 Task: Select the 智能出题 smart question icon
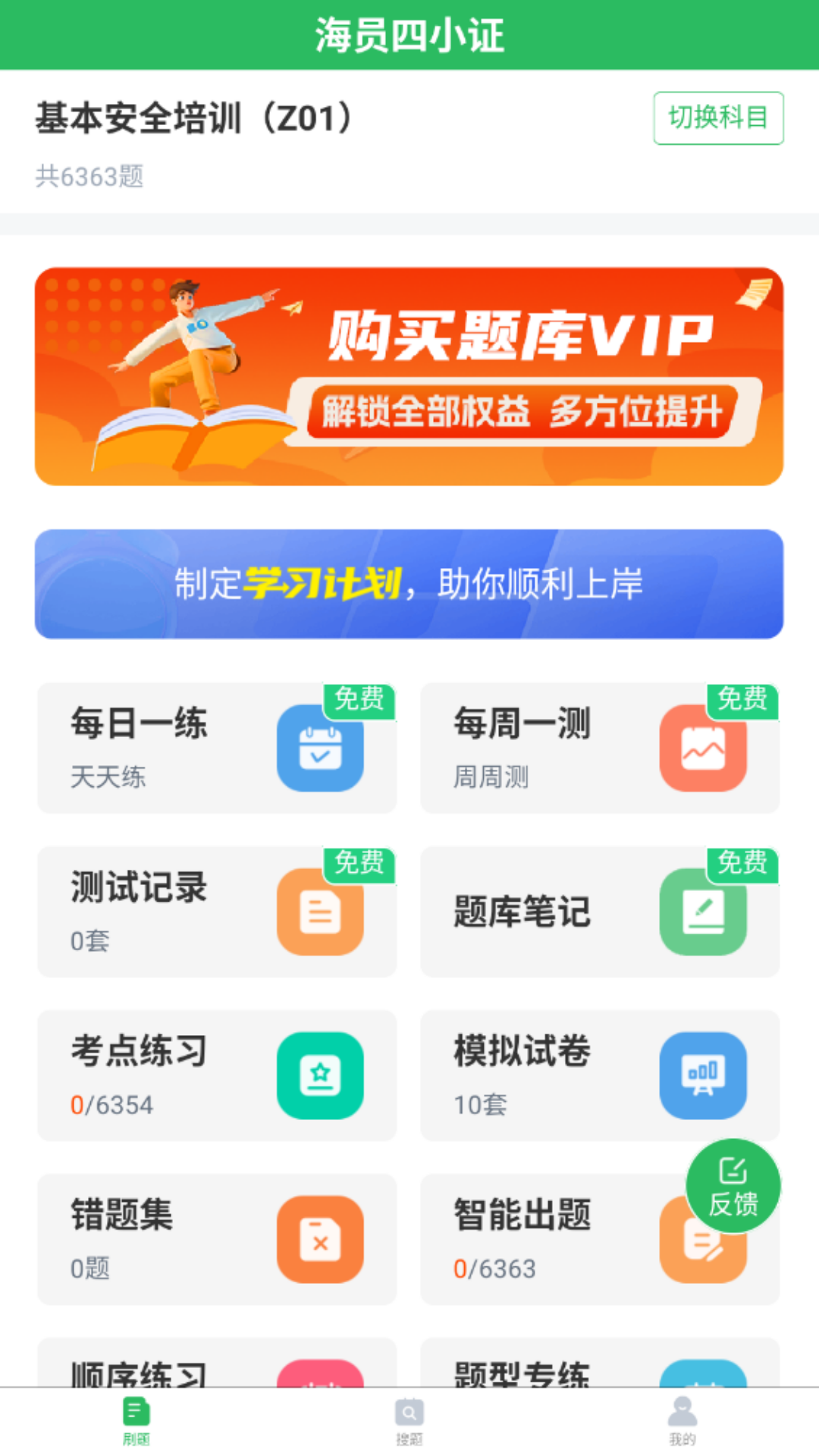point(704,1241)
